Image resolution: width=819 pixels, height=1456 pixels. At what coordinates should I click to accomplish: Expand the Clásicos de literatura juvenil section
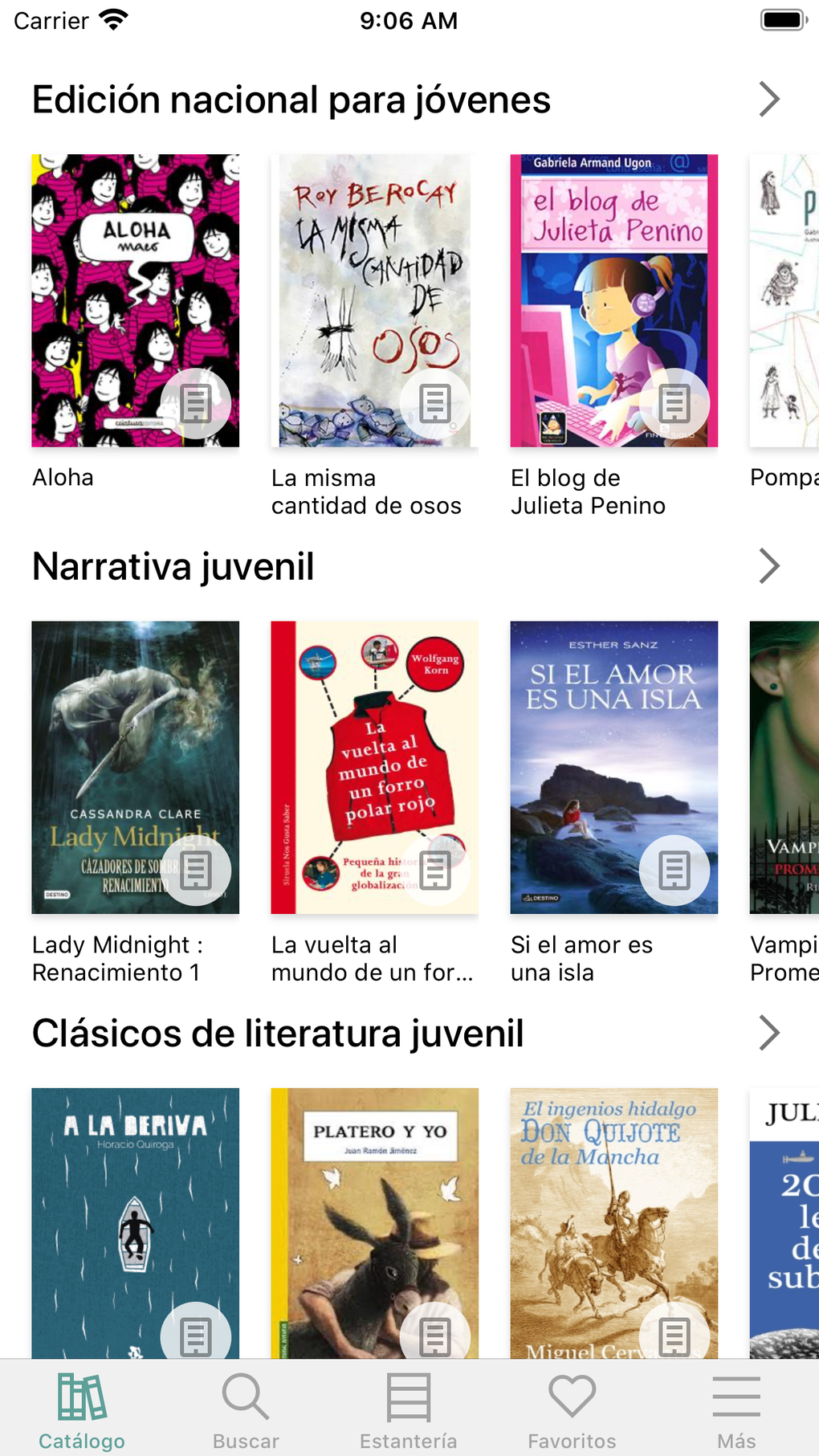768,1033
